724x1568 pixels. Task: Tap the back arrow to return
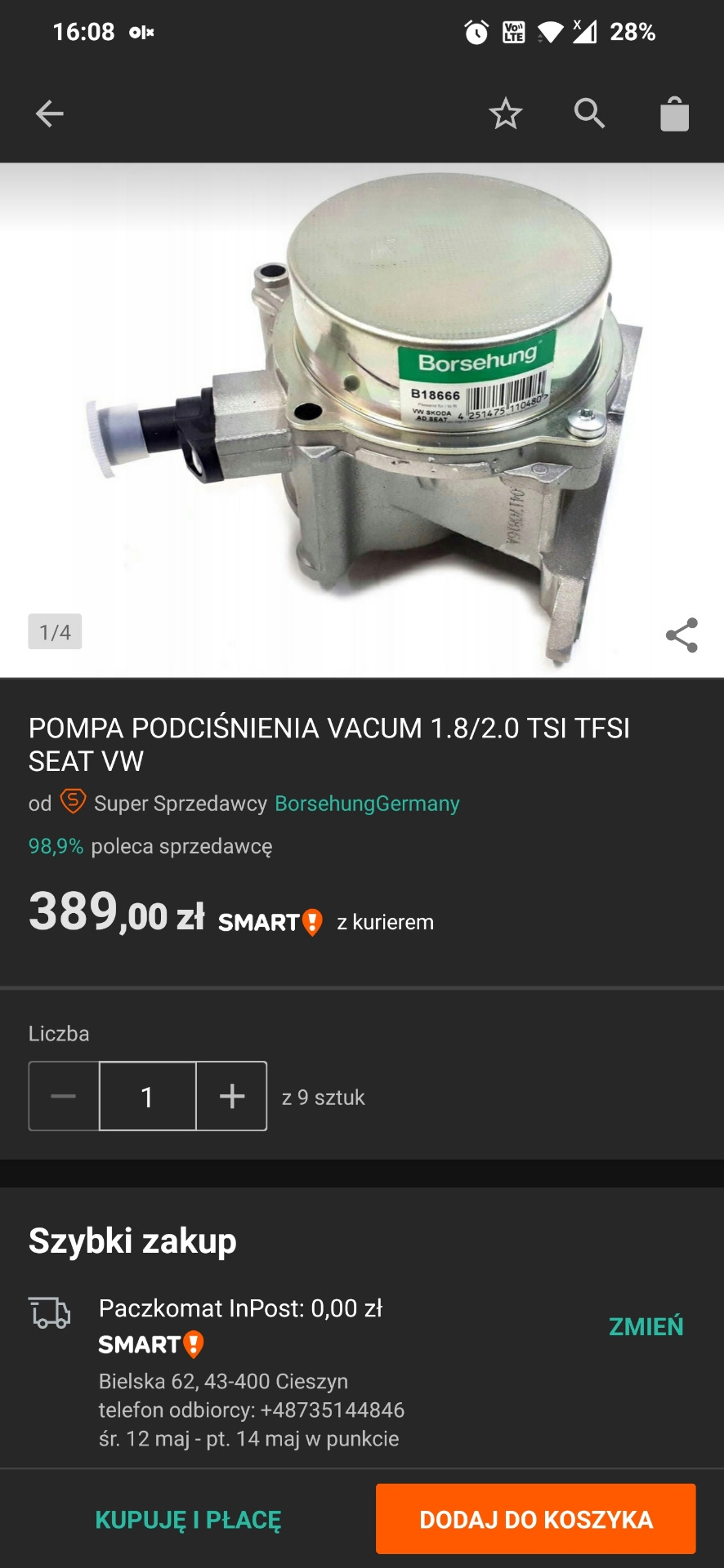pyautogui.click(x=48, y=114)
